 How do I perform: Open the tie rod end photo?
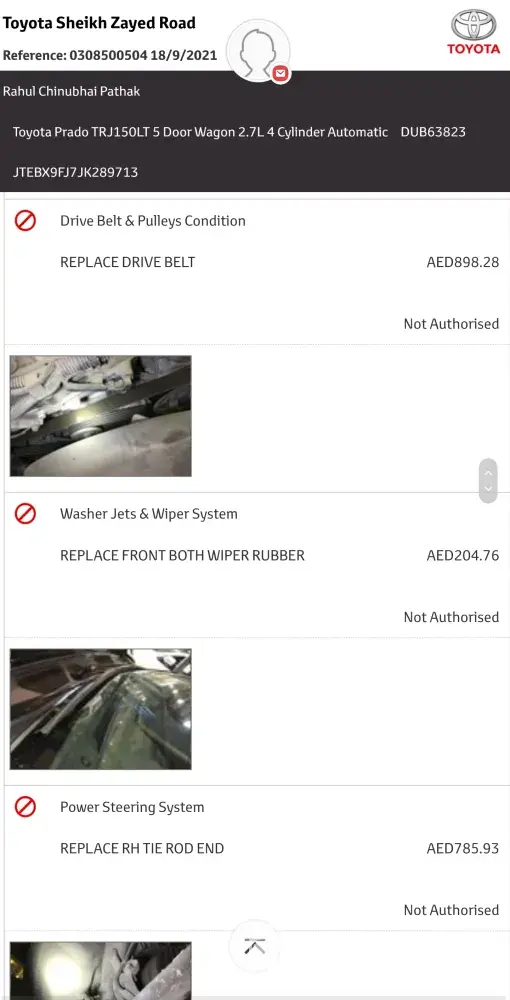[x=101, y=971]
